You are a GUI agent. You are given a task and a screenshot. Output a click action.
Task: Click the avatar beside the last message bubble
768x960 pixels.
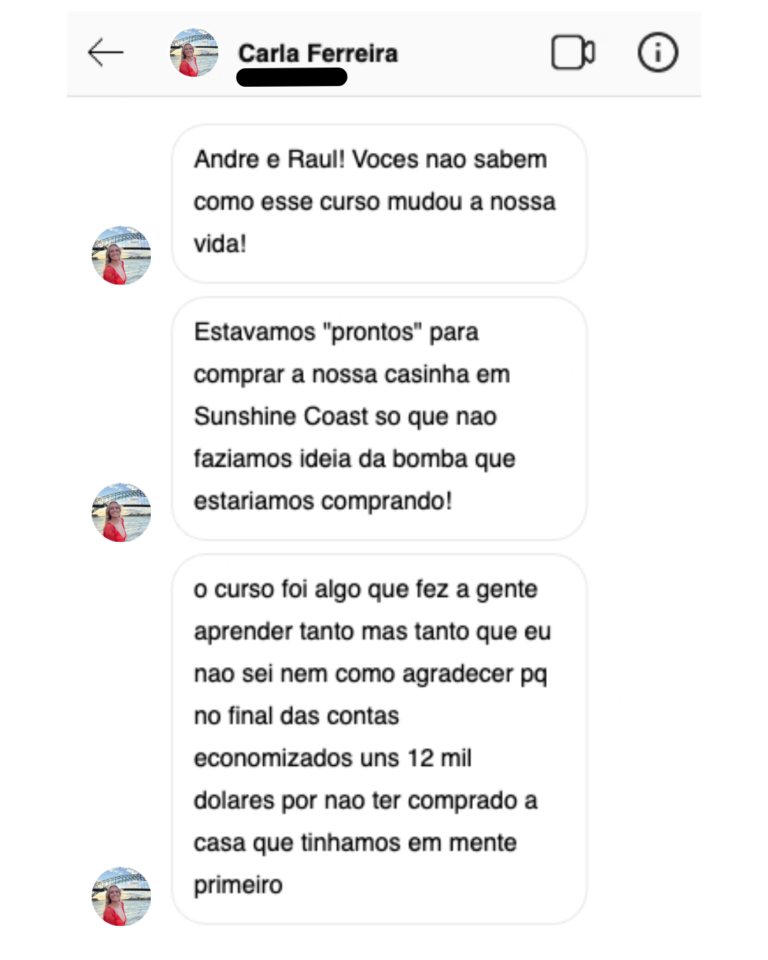click(x=120, y=896)
